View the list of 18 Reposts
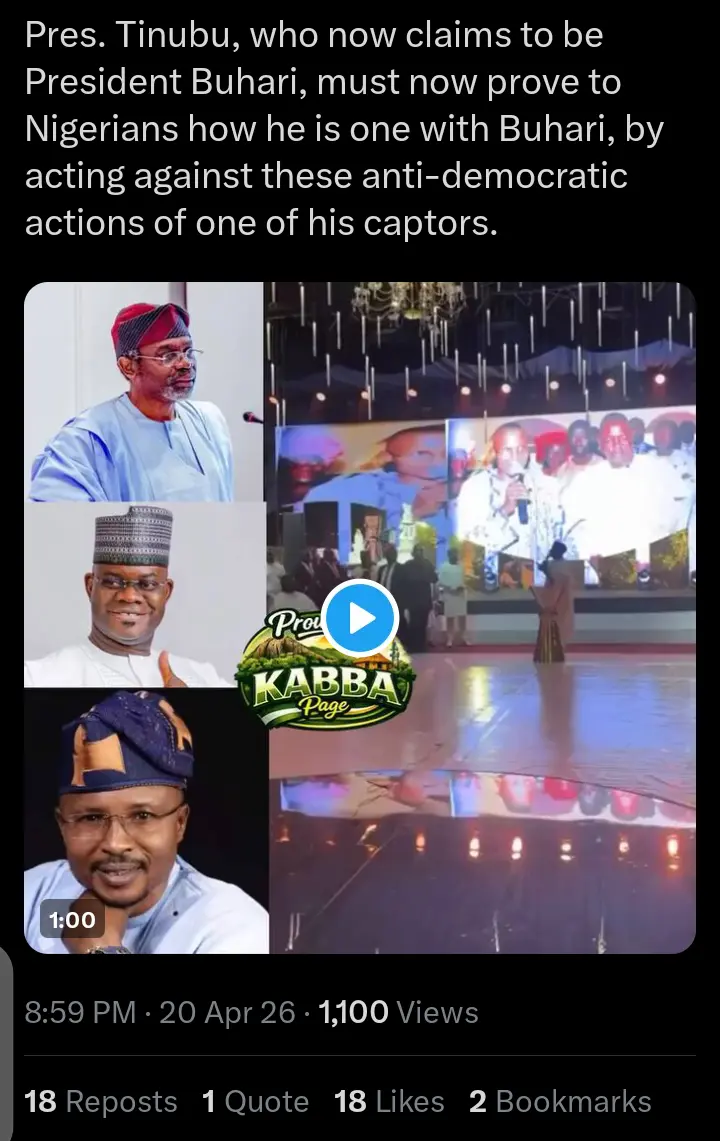720x1141 pixels. coord(100,1102)
